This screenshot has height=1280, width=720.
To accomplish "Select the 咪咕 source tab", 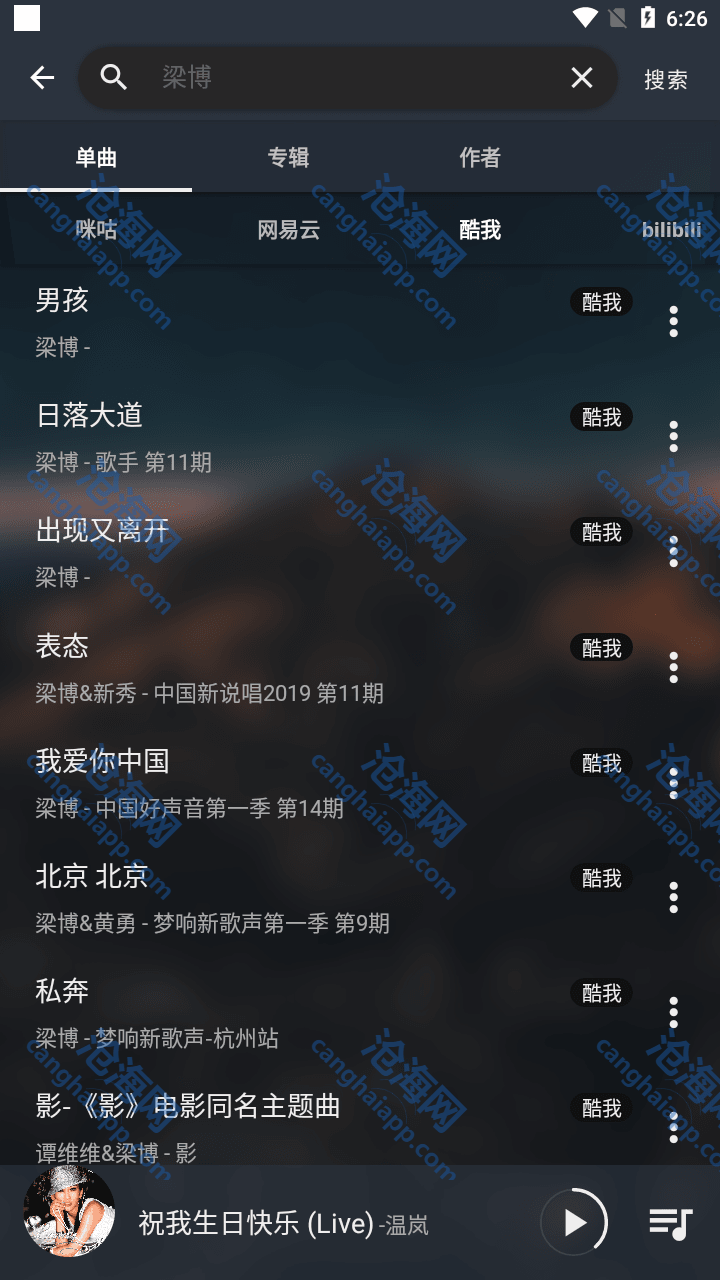I will 96,230.
